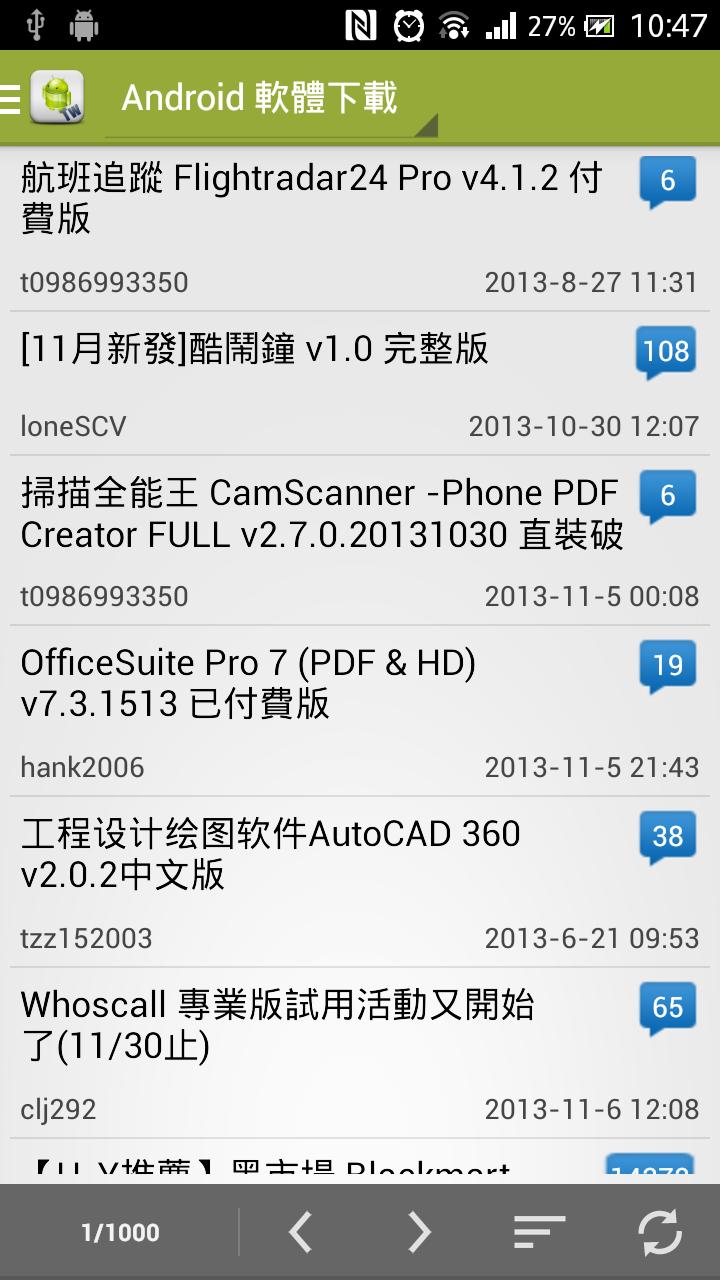Refresh the thread list

click(x=660, y=1233)
